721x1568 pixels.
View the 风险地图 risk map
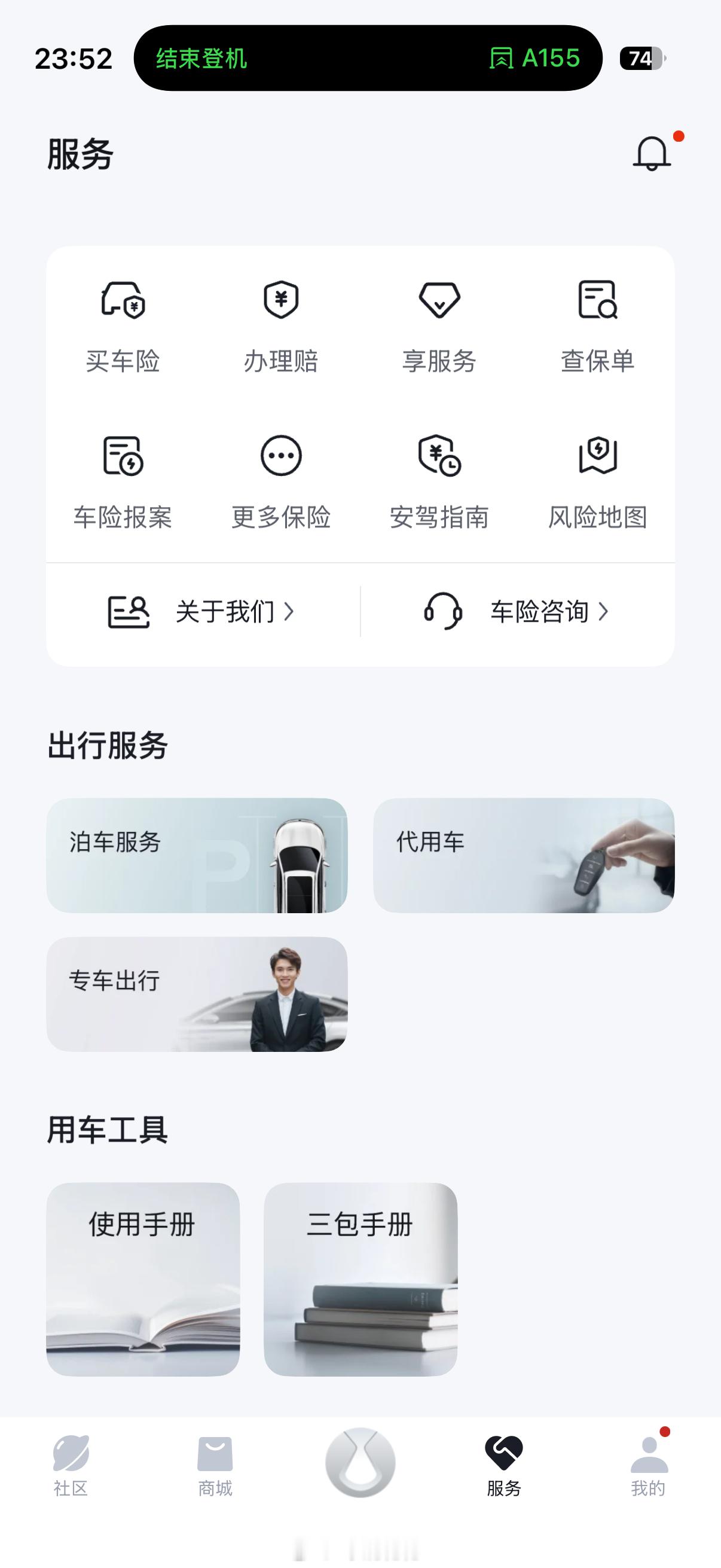(x=597, y=483)
